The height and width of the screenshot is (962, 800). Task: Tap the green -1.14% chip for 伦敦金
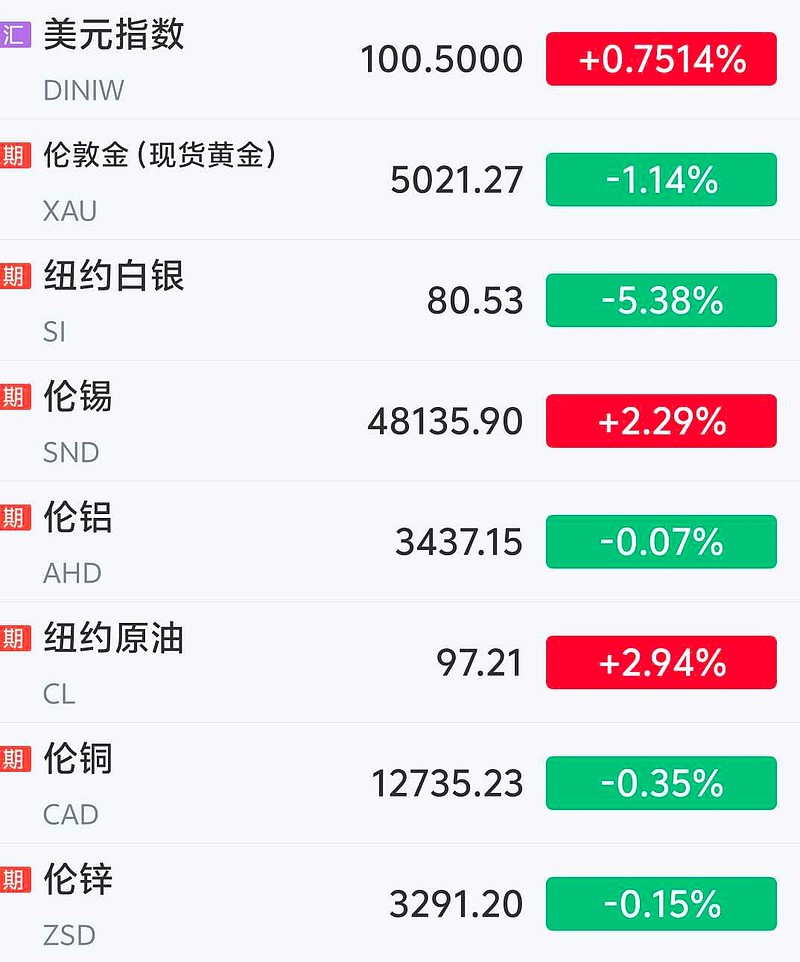pyautogui.click(x=660, y=180)
